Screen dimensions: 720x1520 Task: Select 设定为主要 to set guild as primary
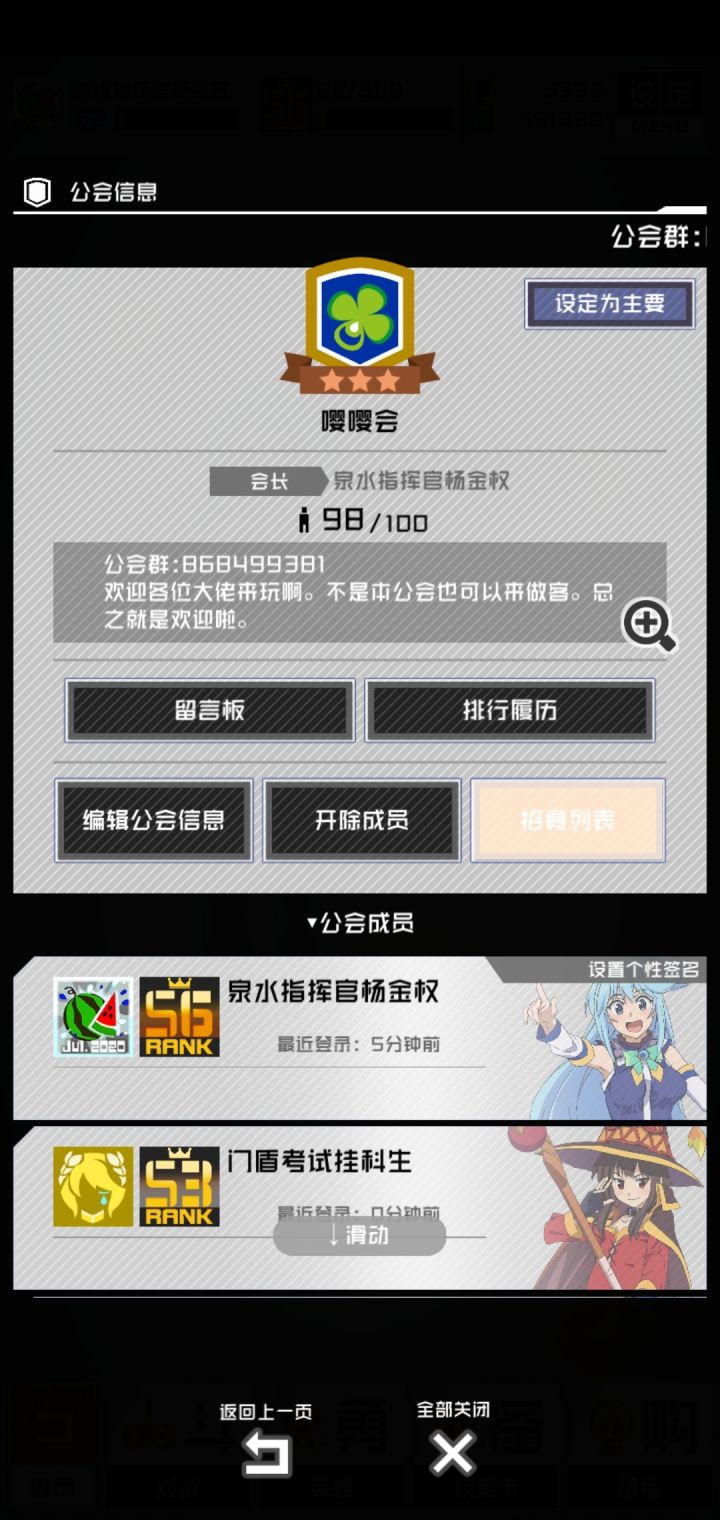[609, 304]
